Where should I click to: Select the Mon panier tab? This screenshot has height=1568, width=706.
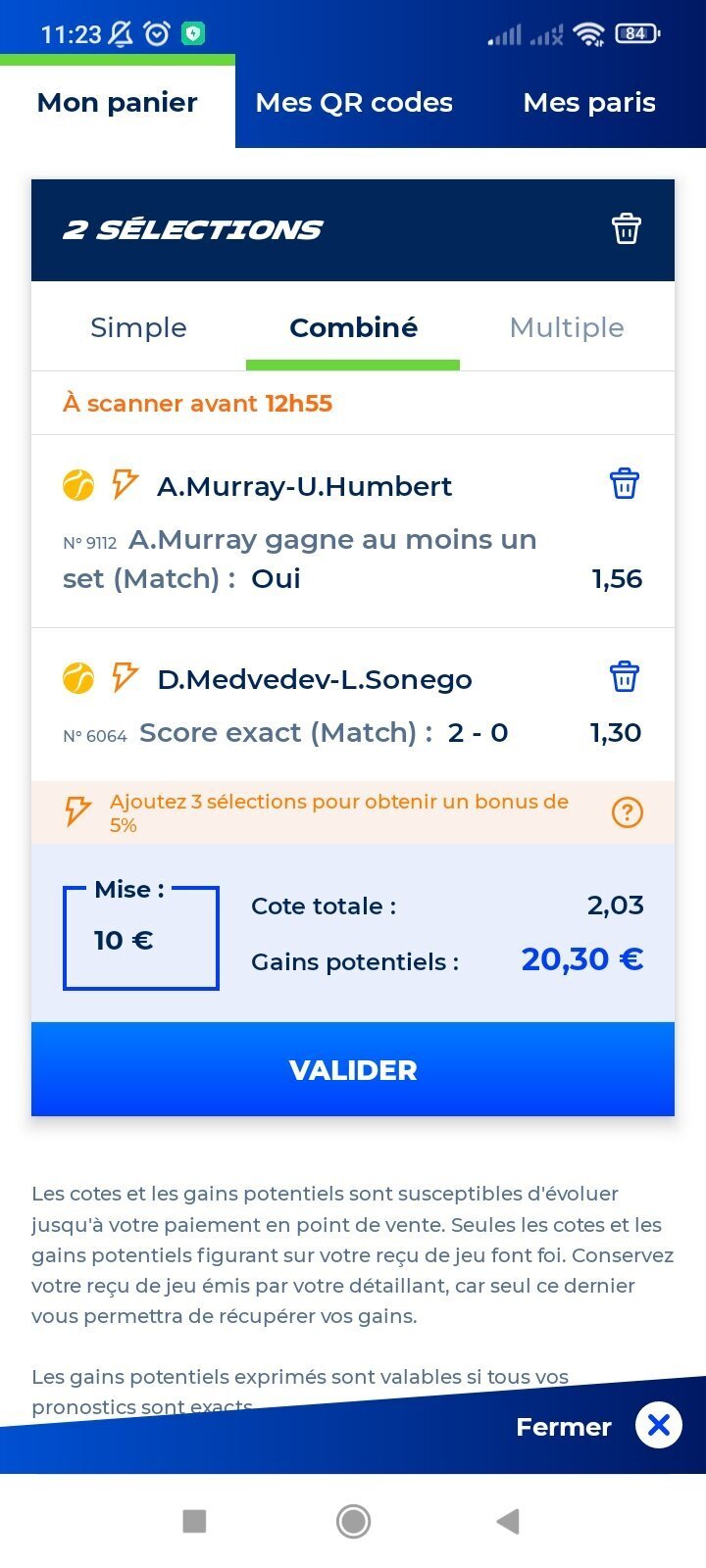[x=118, y=103]
